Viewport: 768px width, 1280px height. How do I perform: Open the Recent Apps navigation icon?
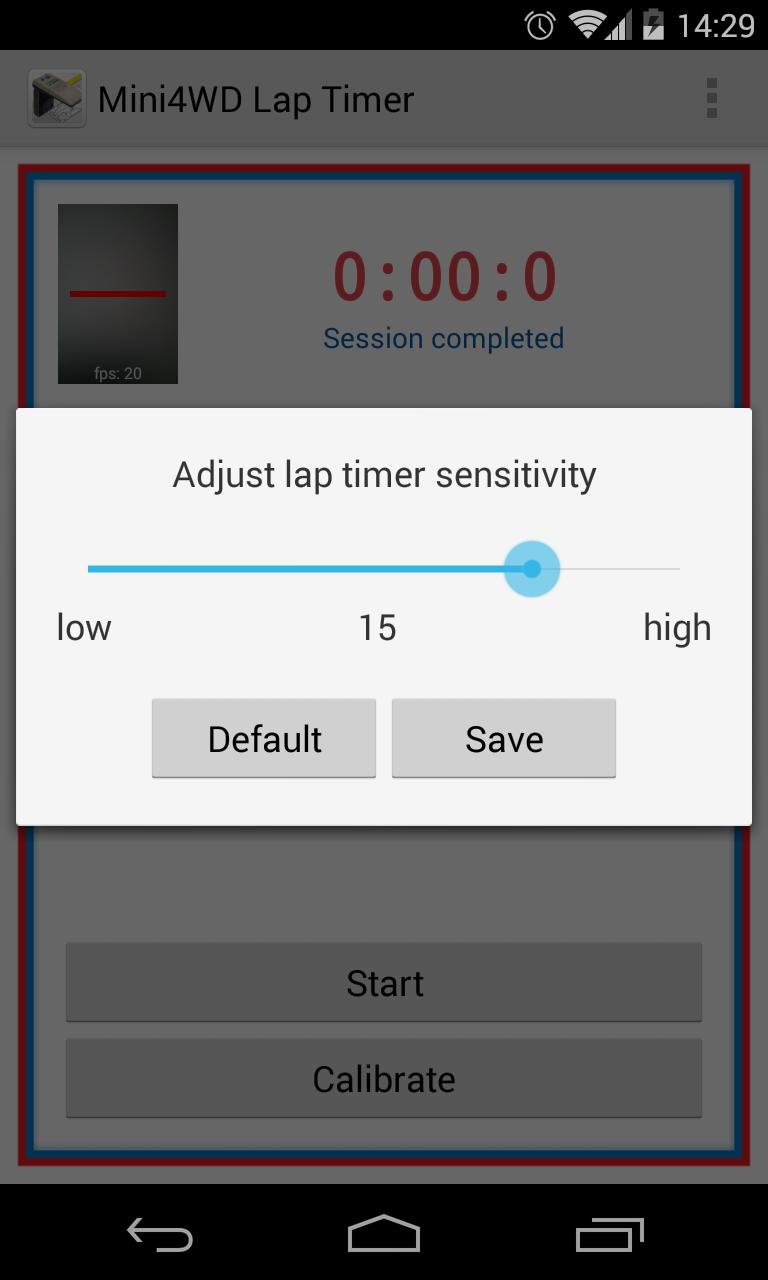pyautogui.click(x=608, y=1236)
